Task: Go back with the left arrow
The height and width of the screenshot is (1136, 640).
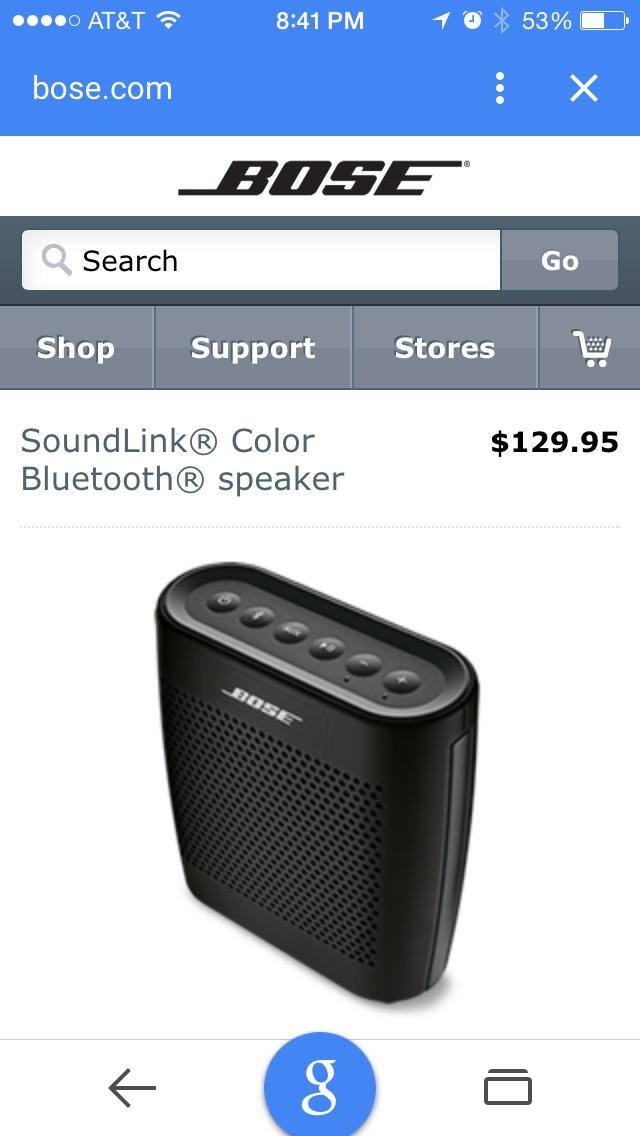Action: [x=132, y=1087]
